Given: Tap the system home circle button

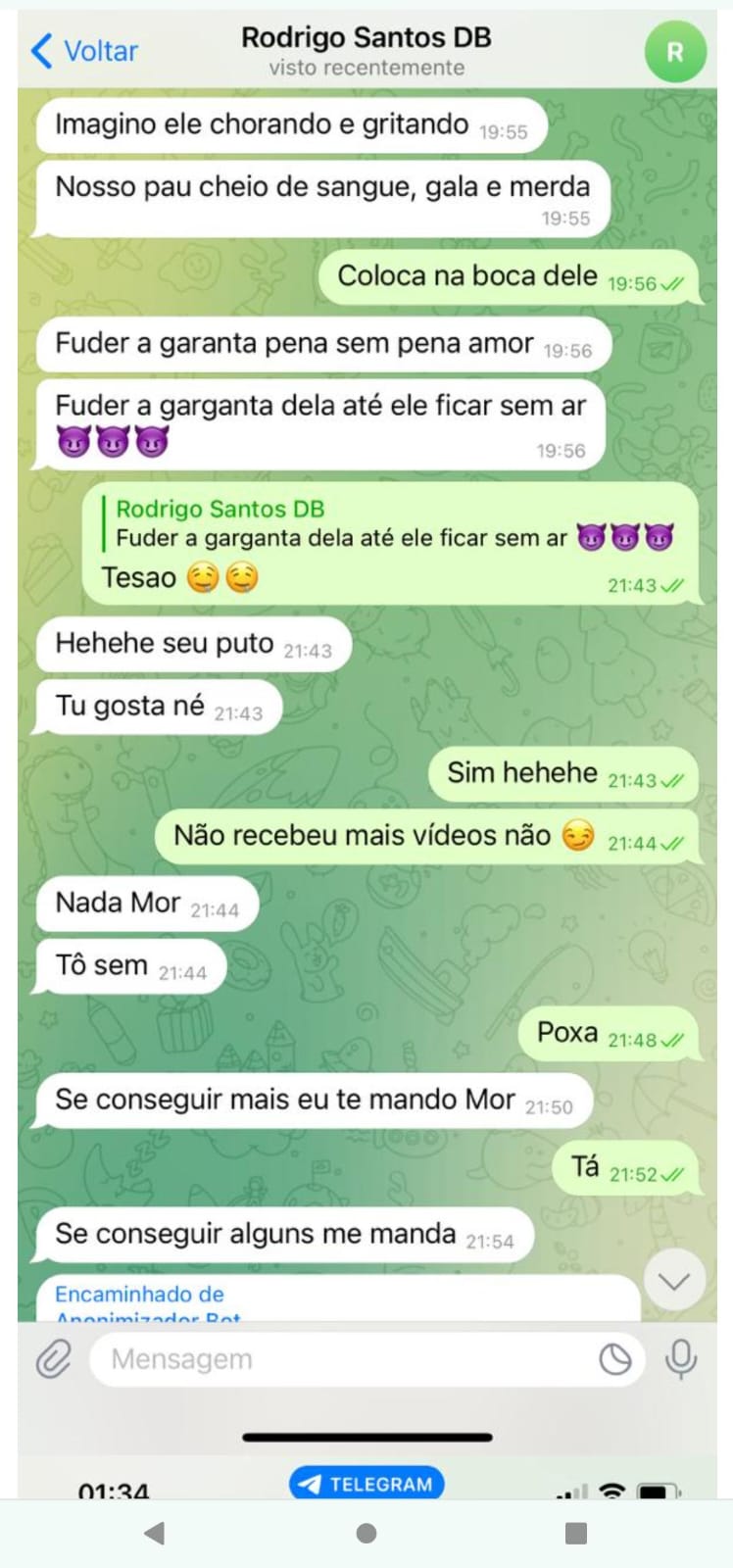Looking at the screenshot, I should pos(366,1534).
